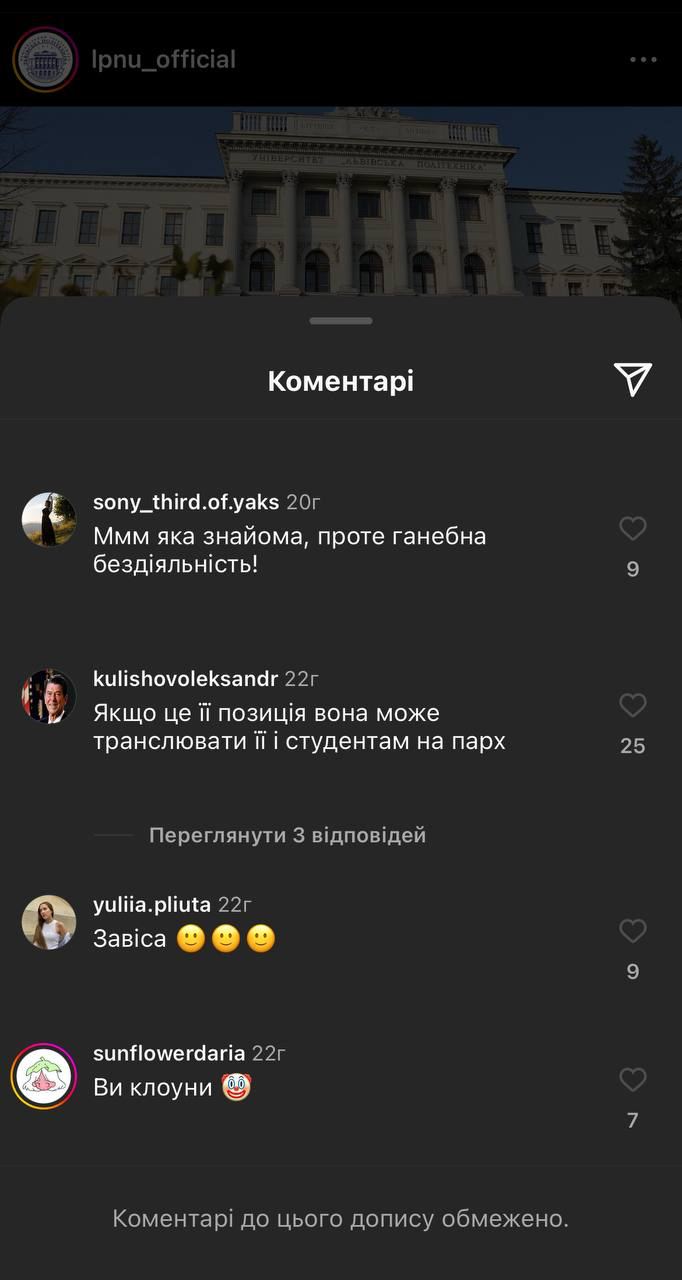
Task: Like the comment by sunflowerdaria
Action: tap(632, 1079)
